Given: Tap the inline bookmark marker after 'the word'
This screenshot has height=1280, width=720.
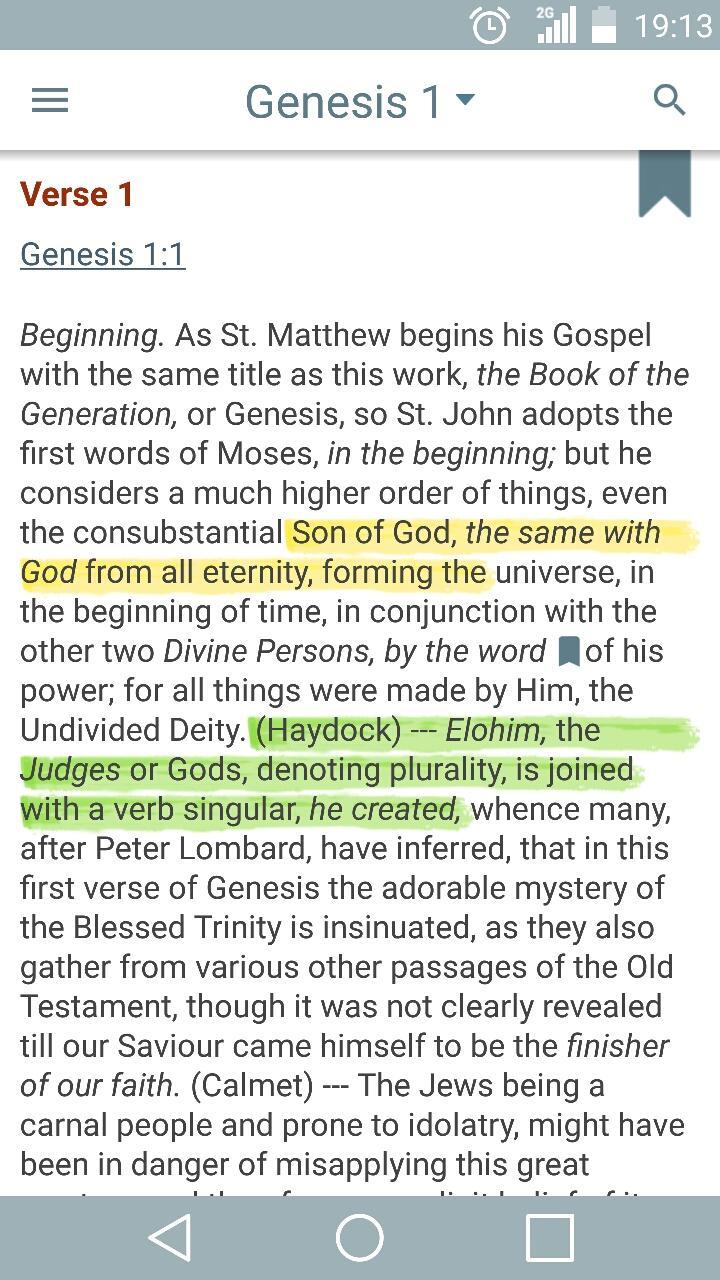Looking at the screenshot, I should point(568,652).
